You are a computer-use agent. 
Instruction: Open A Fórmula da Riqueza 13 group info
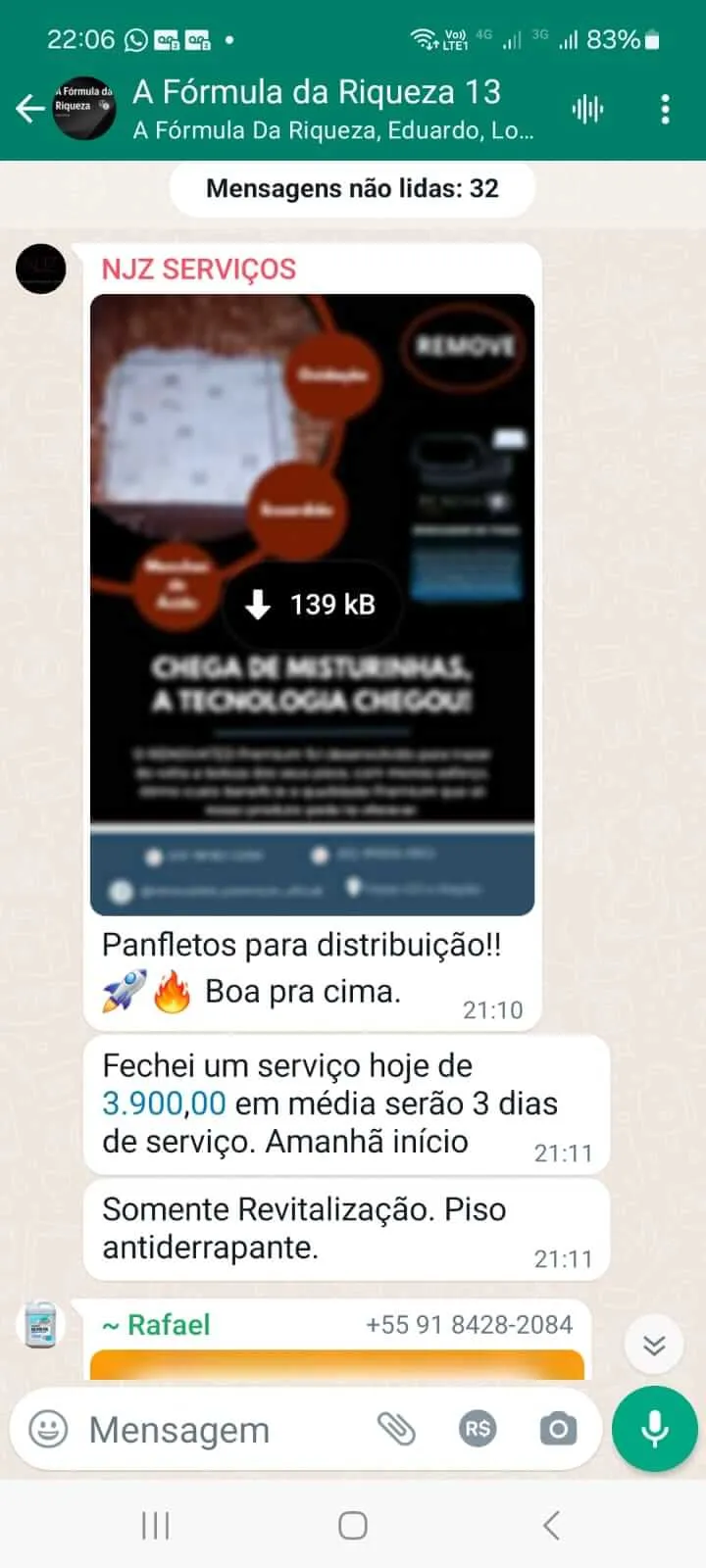tap(333, 108)
